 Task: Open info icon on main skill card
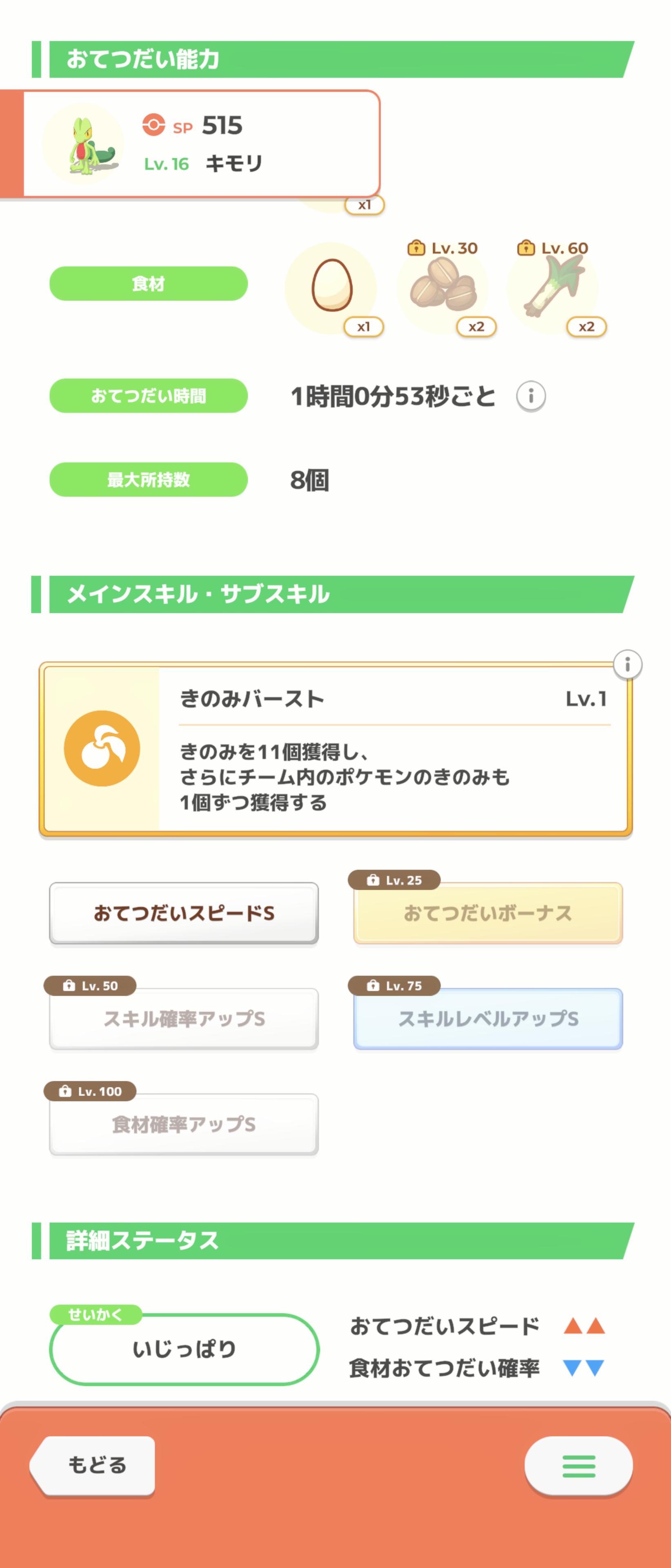(627, 664)
